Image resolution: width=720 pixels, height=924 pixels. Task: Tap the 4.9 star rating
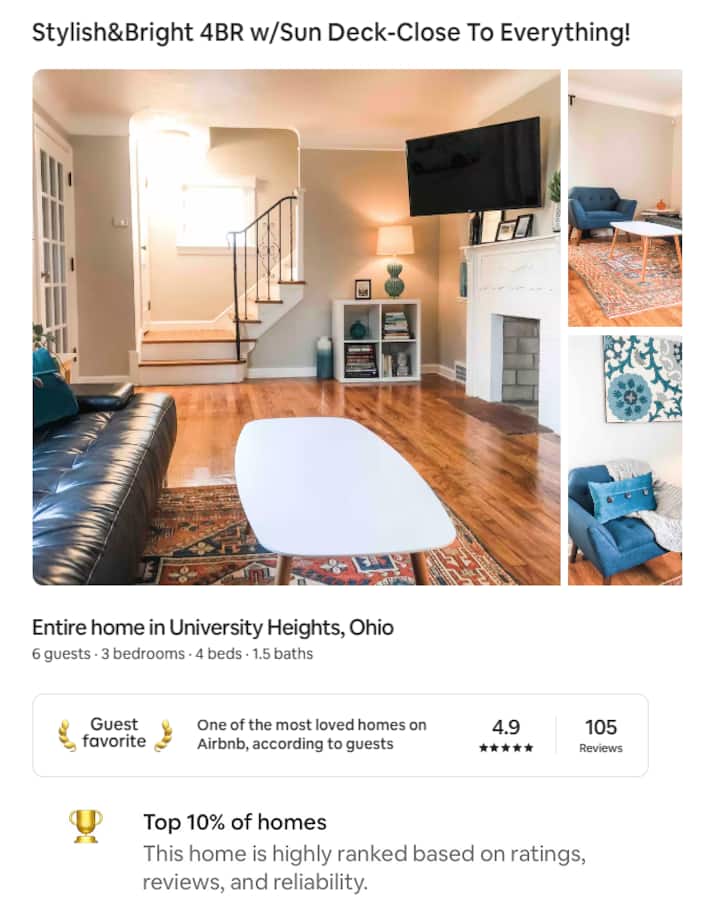(506, 735)
